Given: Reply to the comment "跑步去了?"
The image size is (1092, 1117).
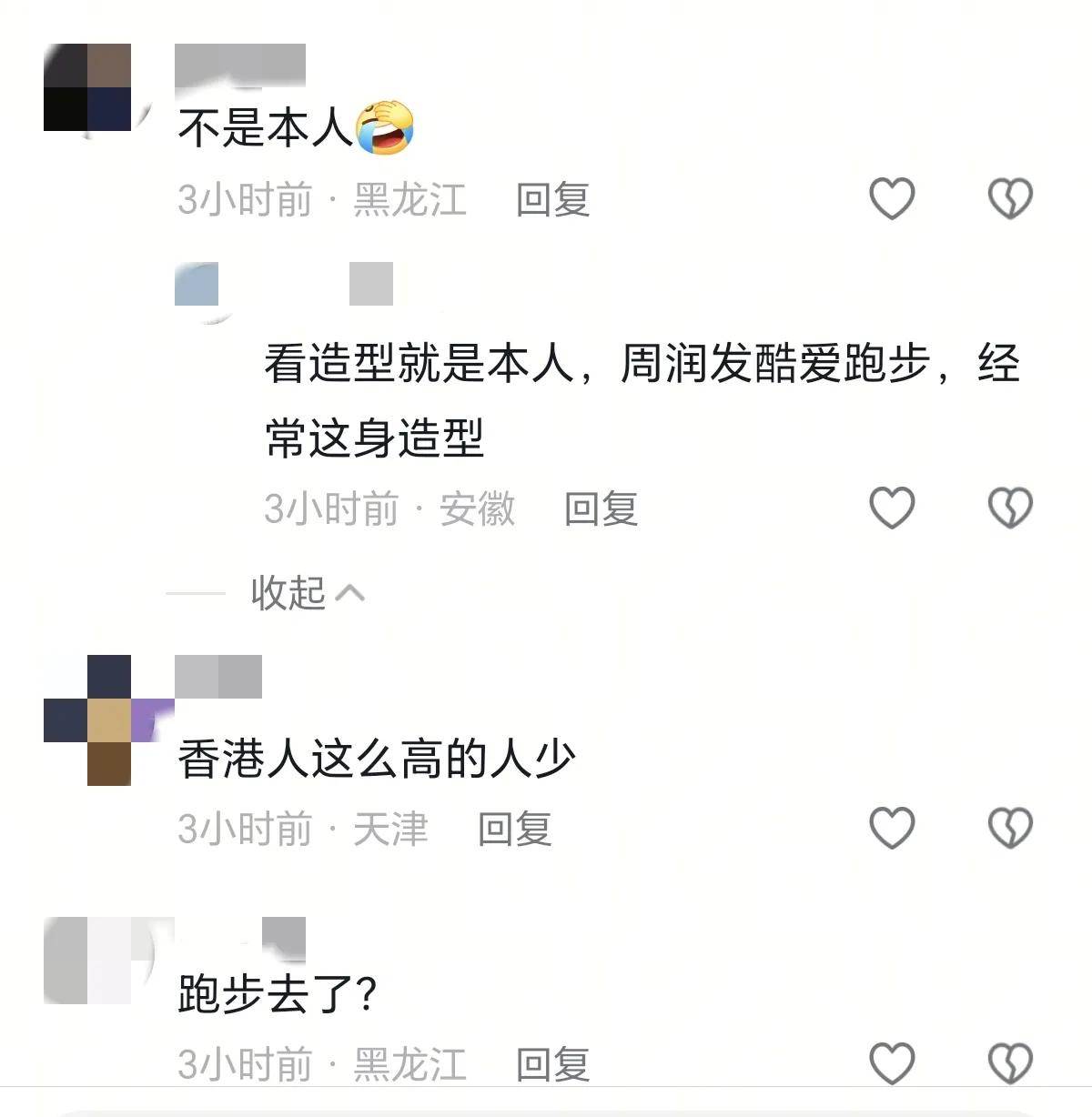Looking at the screenshot, I should (552, 1063).
